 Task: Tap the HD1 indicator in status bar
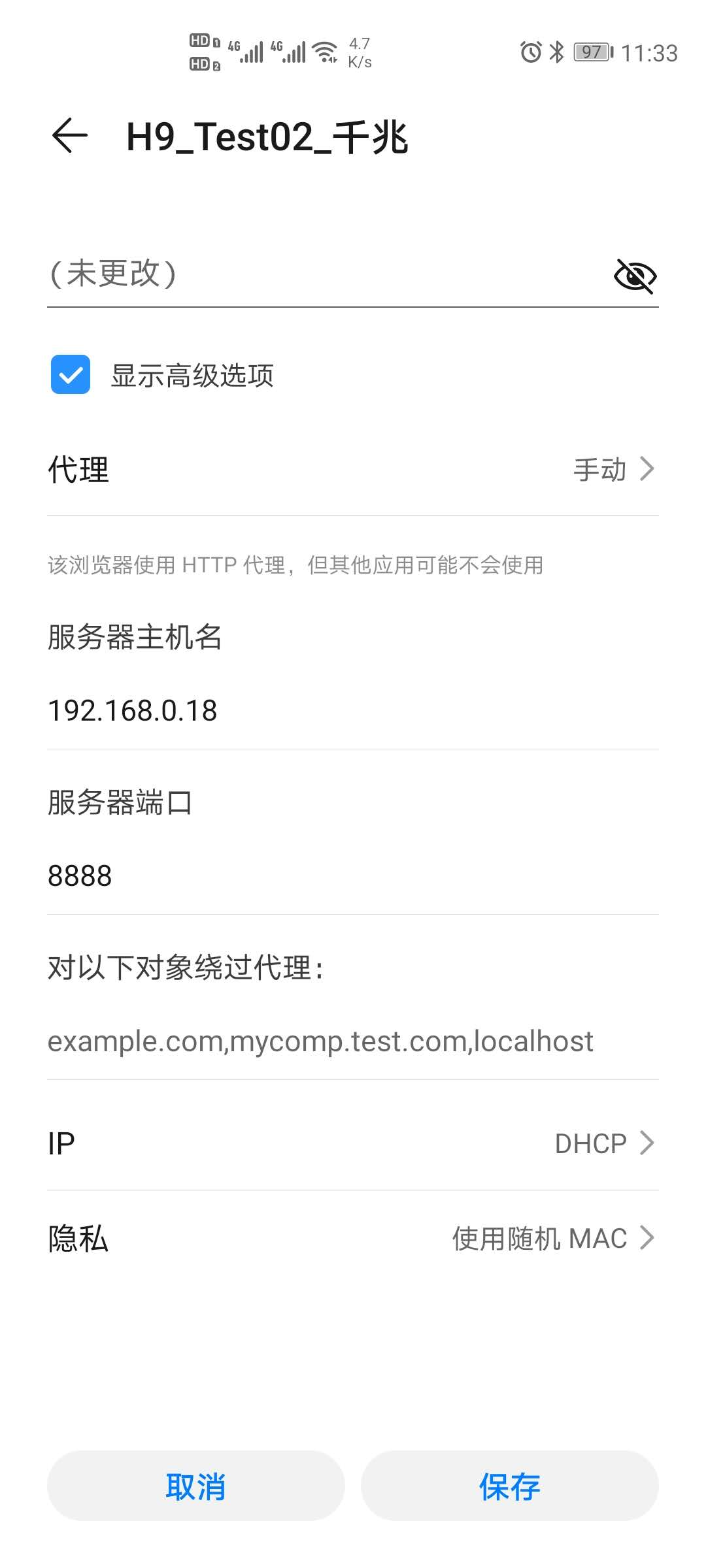(x=201, y=39)
